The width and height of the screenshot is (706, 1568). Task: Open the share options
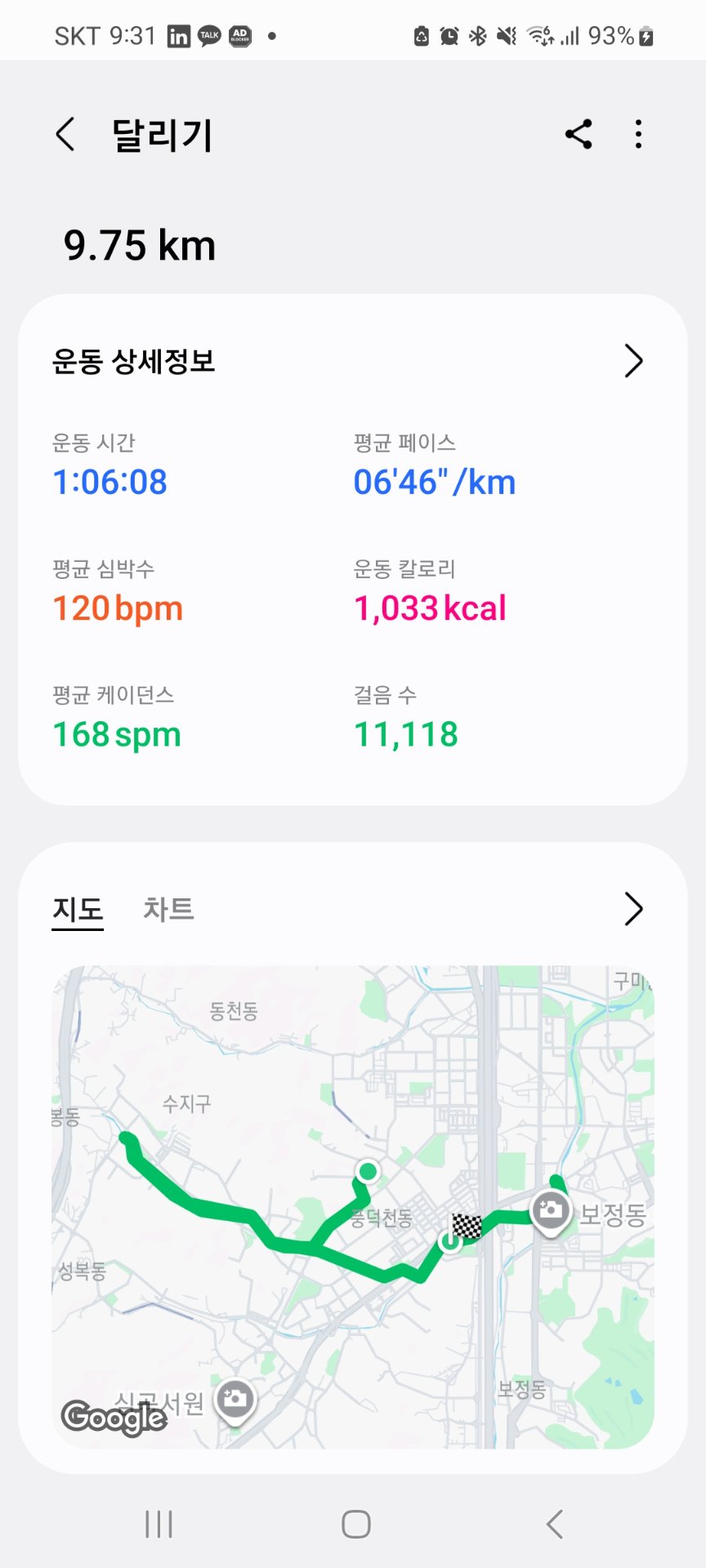pos(579,135)
